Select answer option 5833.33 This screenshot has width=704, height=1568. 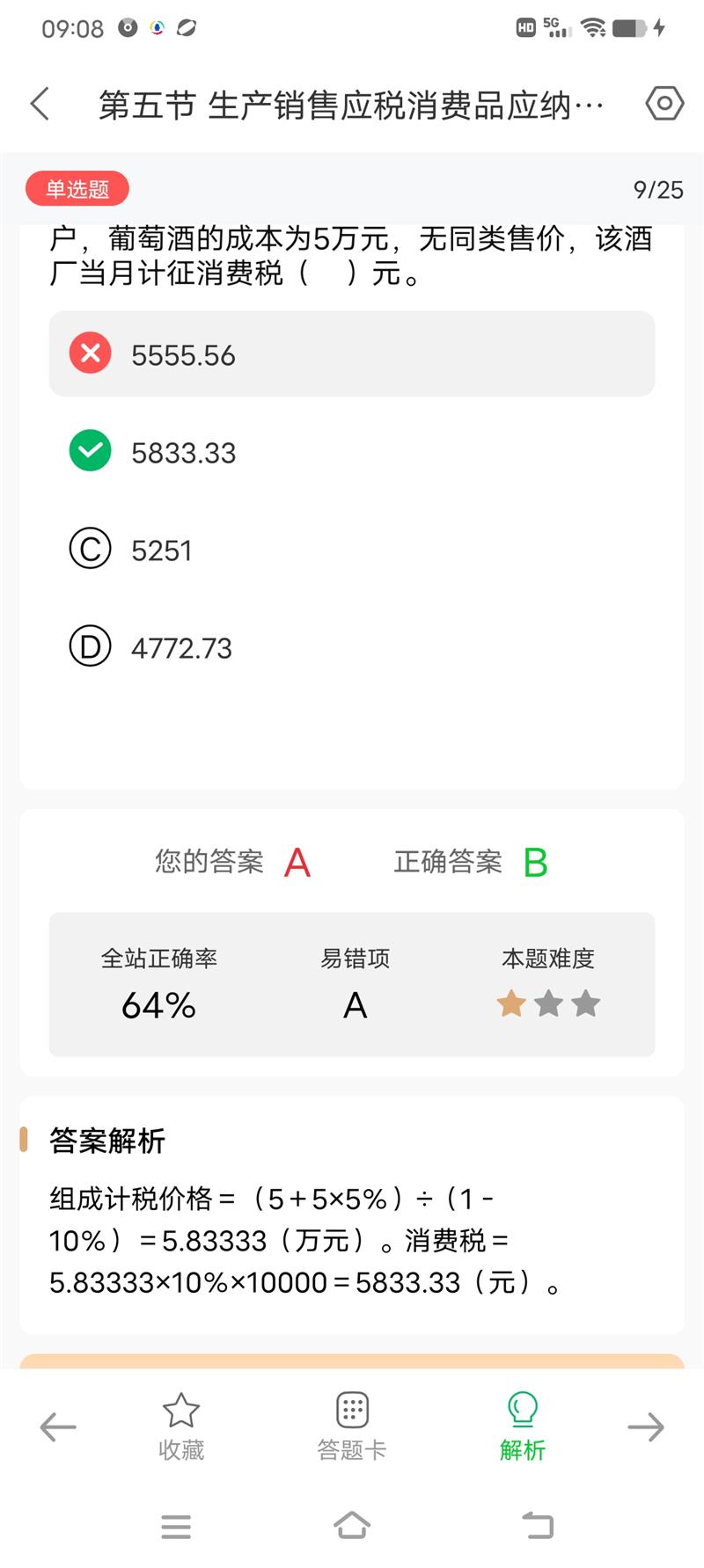point(352,452)
